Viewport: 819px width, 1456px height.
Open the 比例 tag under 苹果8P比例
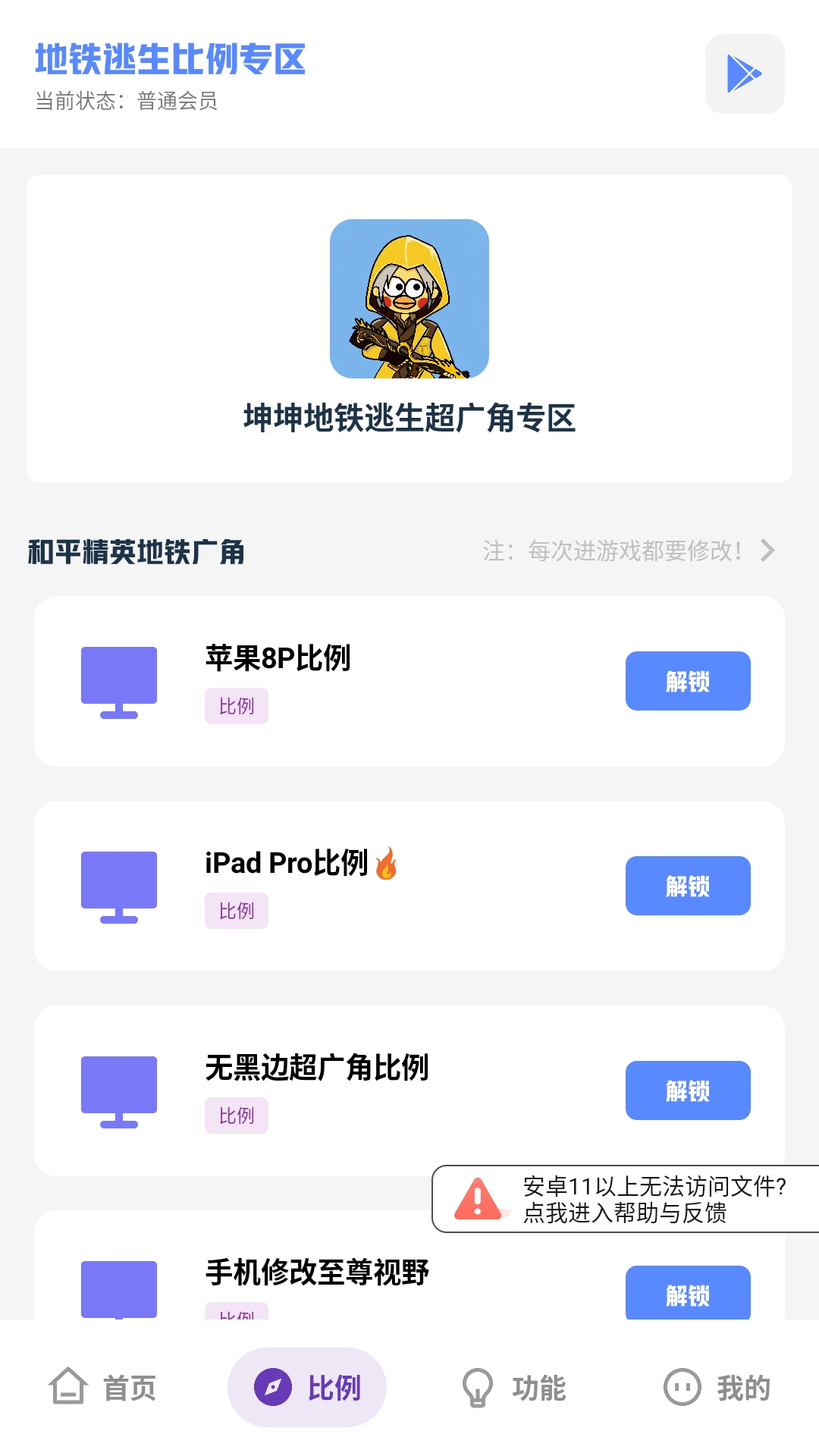(x=236, y=706)
